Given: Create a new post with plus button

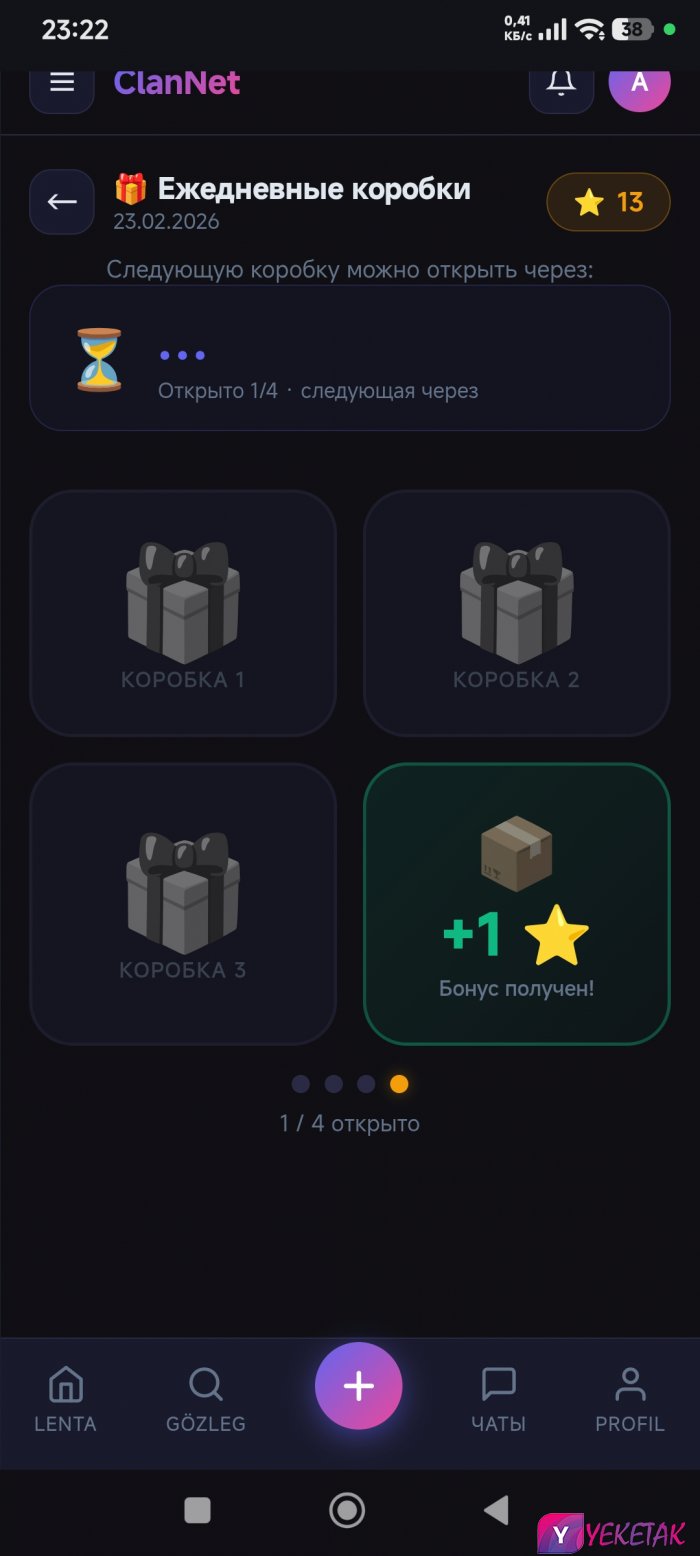Looking at the screenshot, I should point(358,1387).
